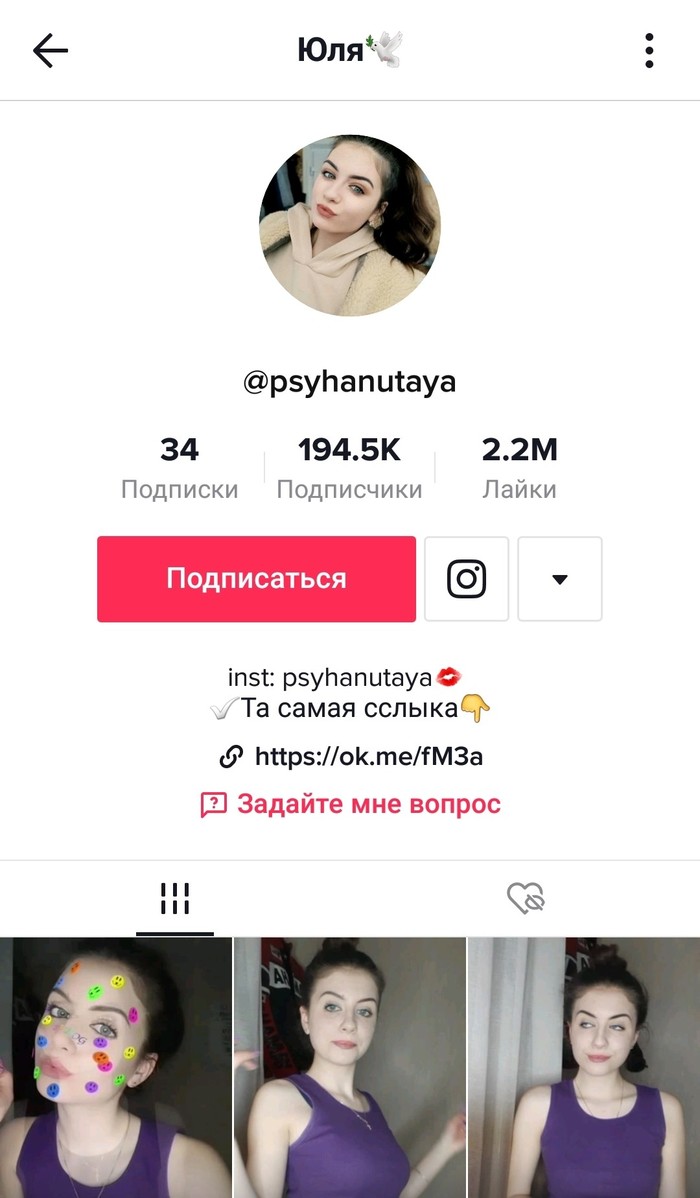Switch to the liked videos tab

coord(525,898)
